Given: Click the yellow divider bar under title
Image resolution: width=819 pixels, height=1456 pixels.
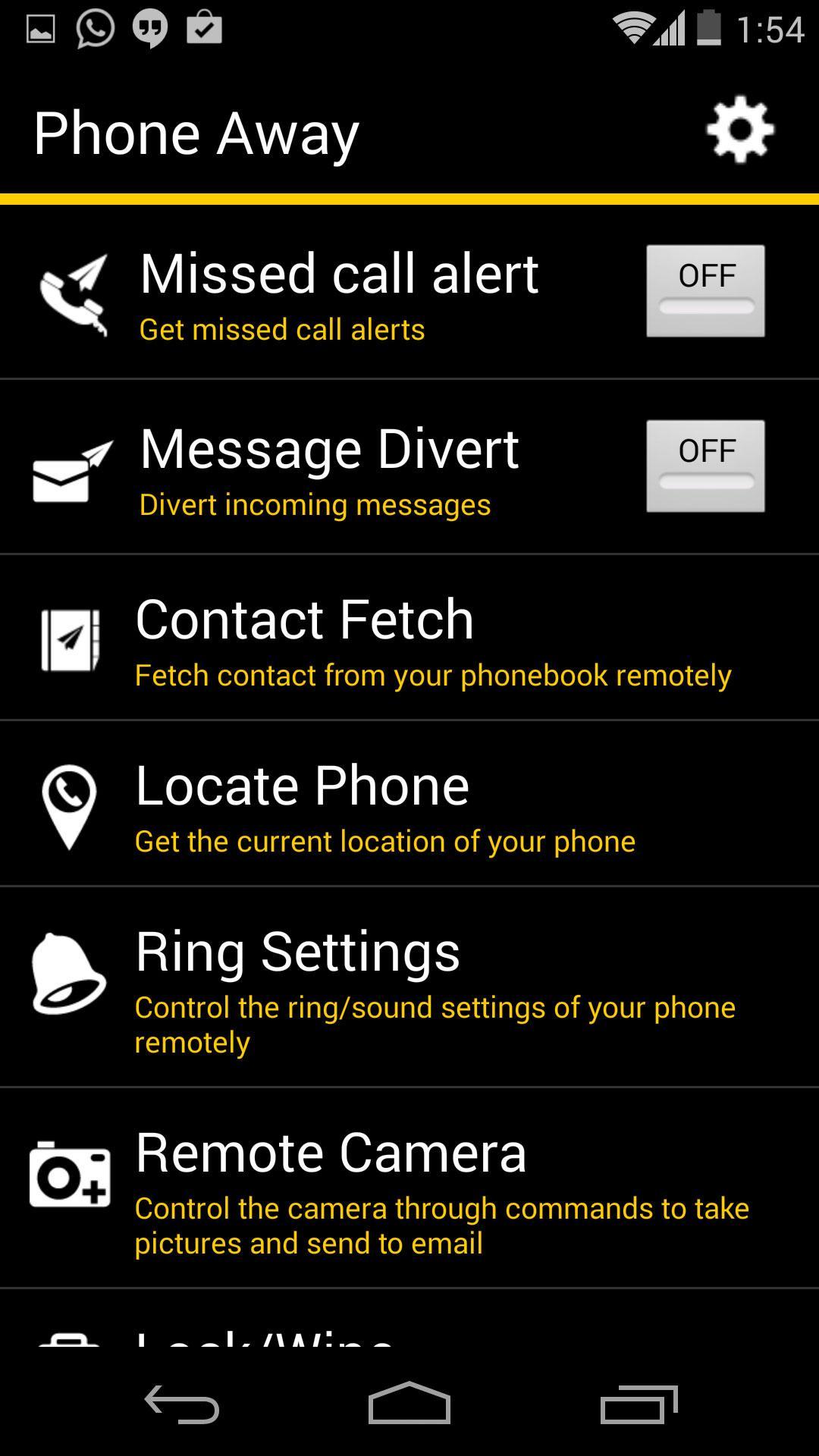Looking at the screenshot, I should pos(409,196).
